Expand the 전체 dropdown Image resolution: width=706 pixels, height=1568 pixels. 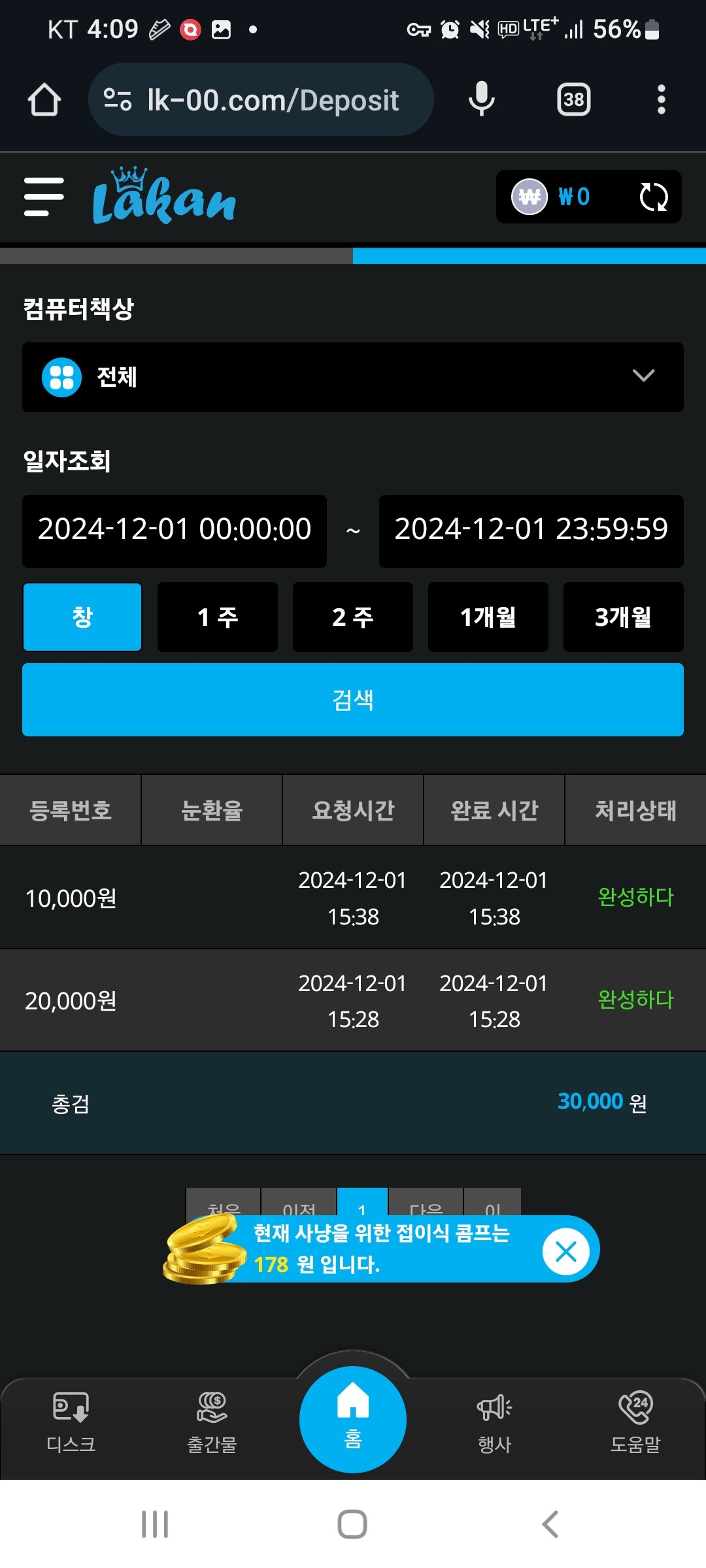click(x=353, y=377)
